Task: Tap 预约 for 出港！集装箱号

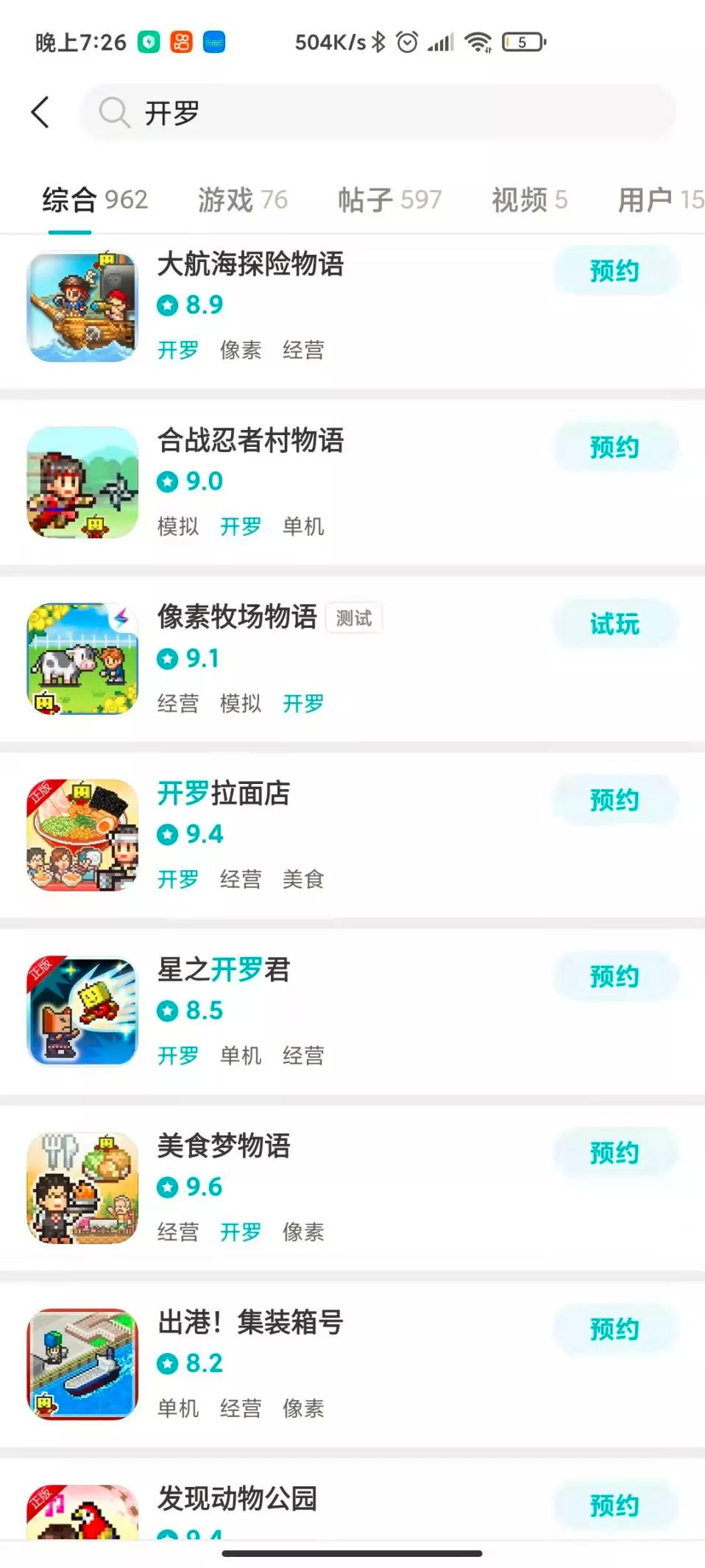Action: tap(614, 1329)
